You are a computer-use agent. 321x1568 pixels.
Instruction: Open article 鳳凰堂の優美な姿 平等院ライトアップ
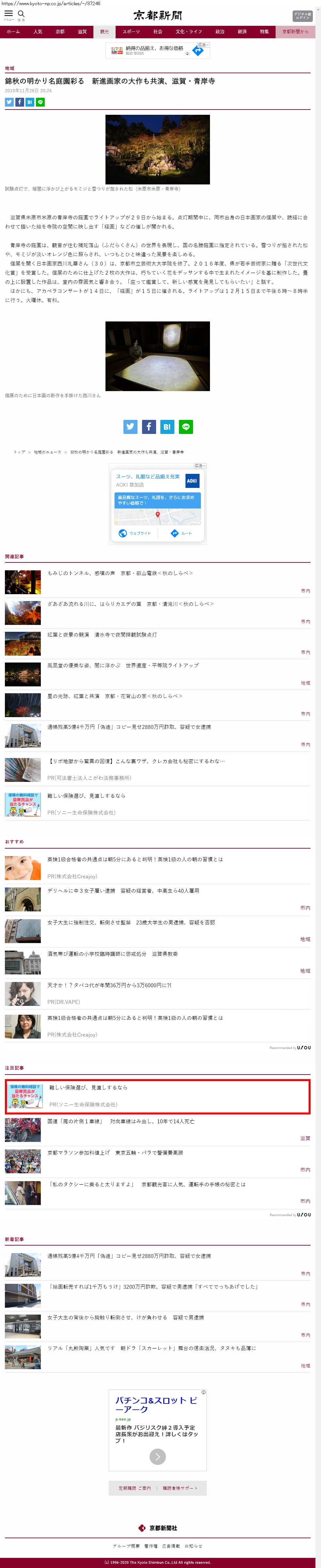click(123, 665)
